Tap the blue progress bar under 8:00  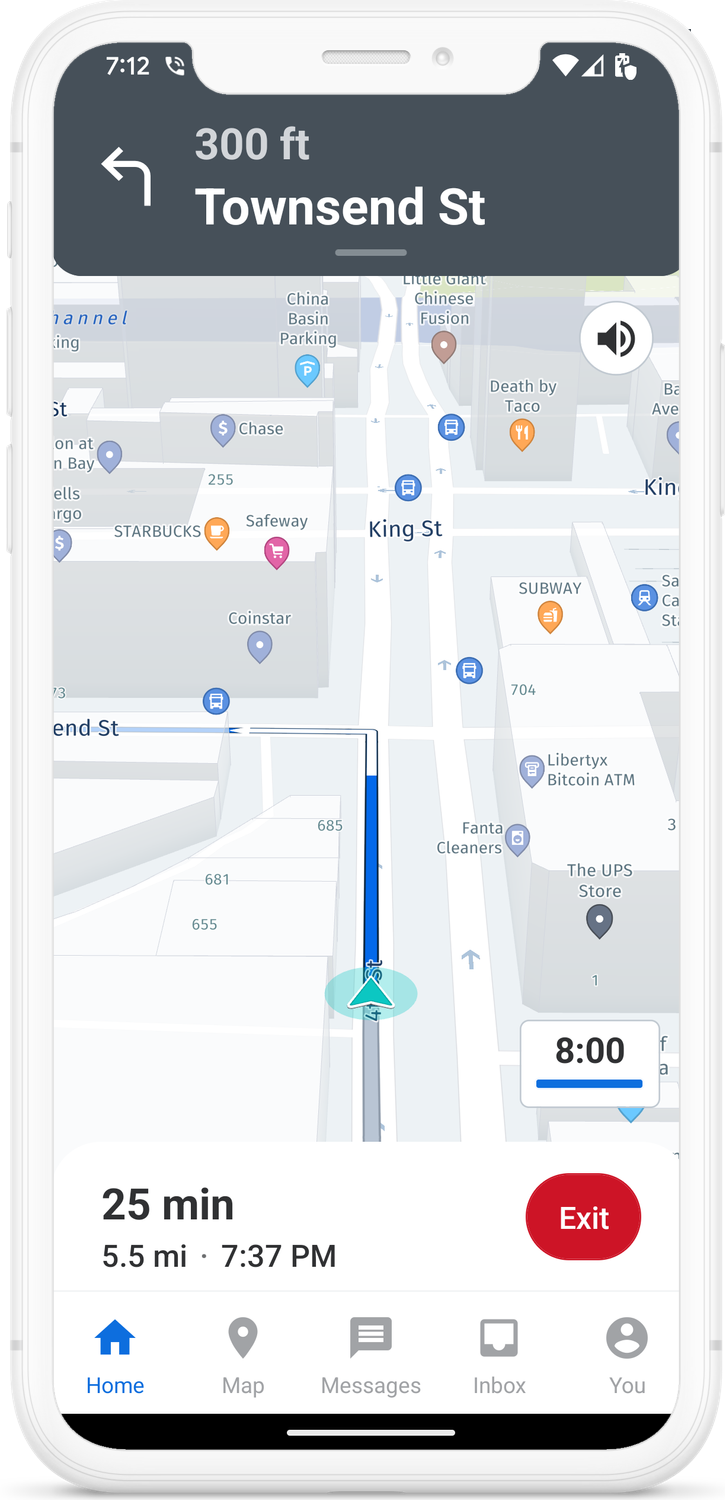[x=589, y=1083]
